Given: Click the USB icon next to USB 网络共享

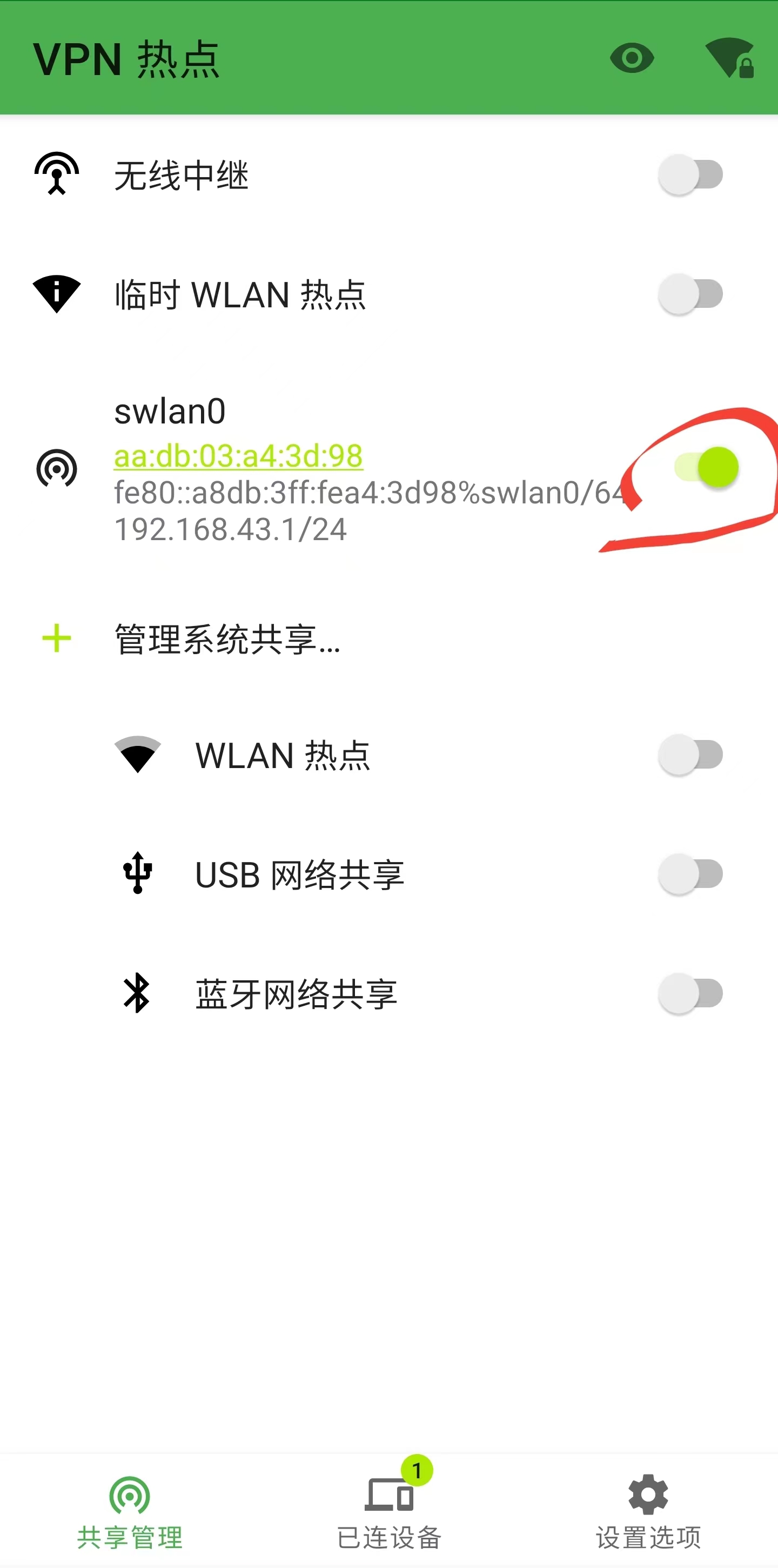Looking at the screenshot, I should (x=137, y=873).
